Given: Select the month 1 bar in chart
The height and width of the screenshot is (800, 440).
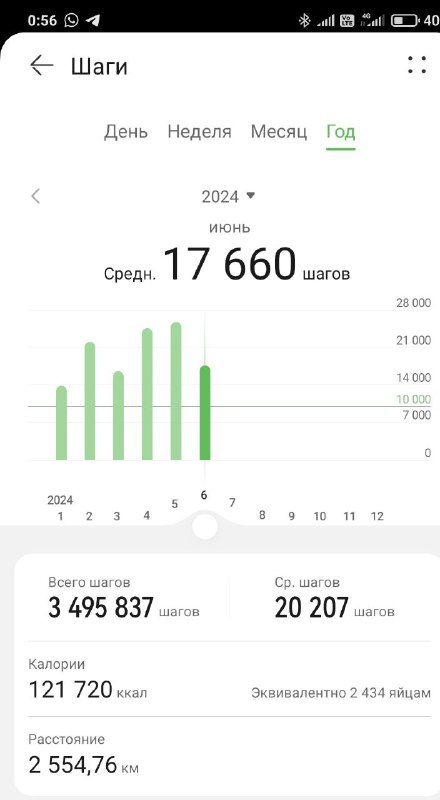Looking at the screenshot, I should pyautogui.click(x=61, y=423).
